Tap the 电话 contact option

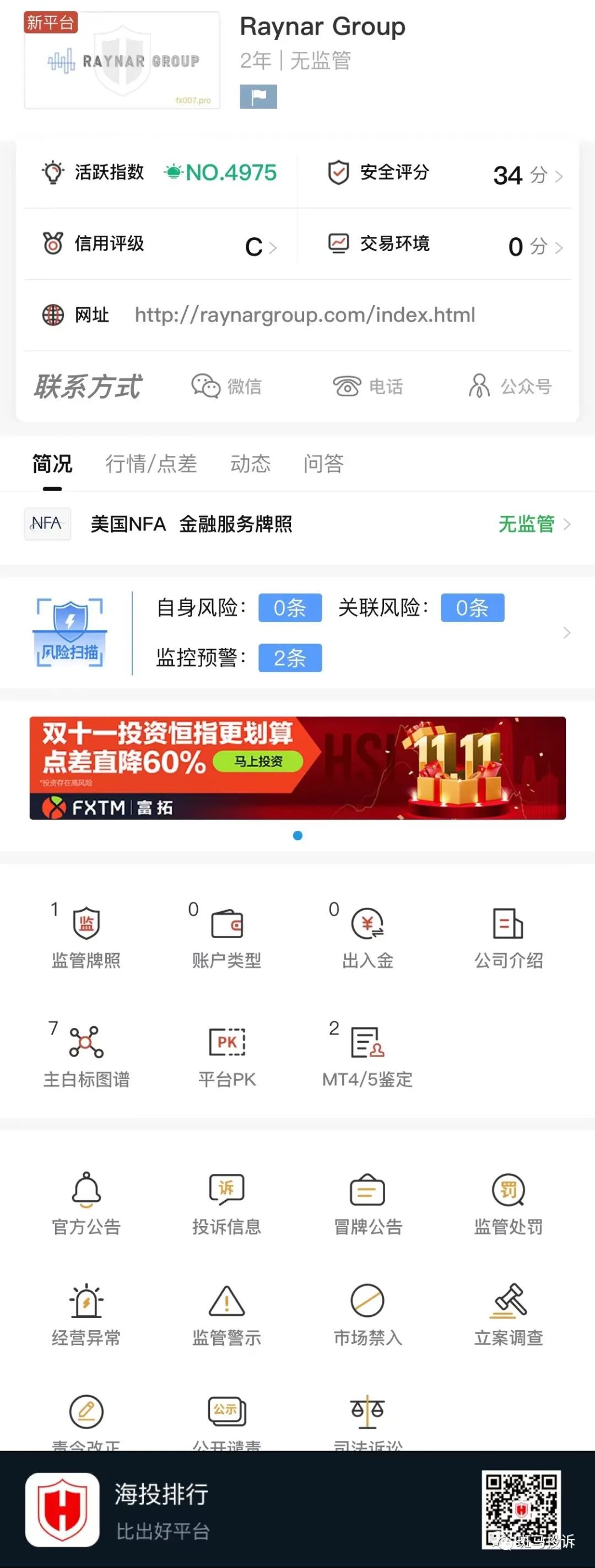click(368, 386)
